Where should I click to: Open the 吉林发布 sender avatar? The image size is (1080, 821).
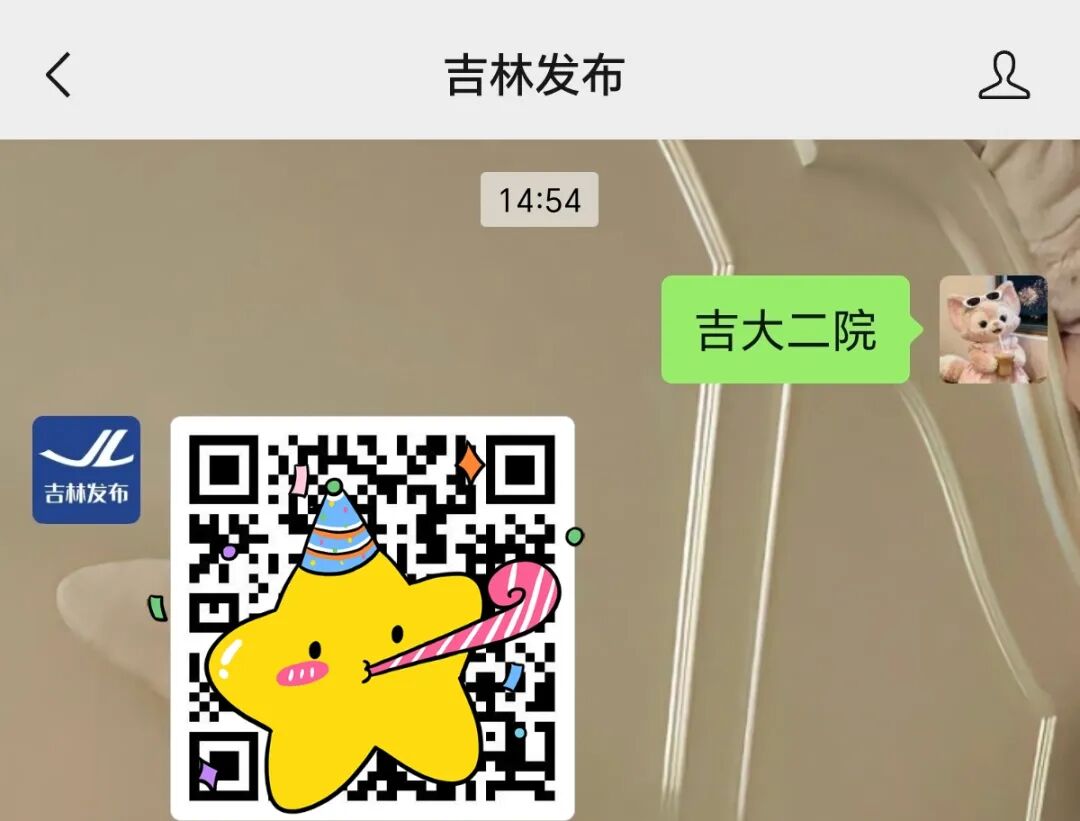click(86, 470)
